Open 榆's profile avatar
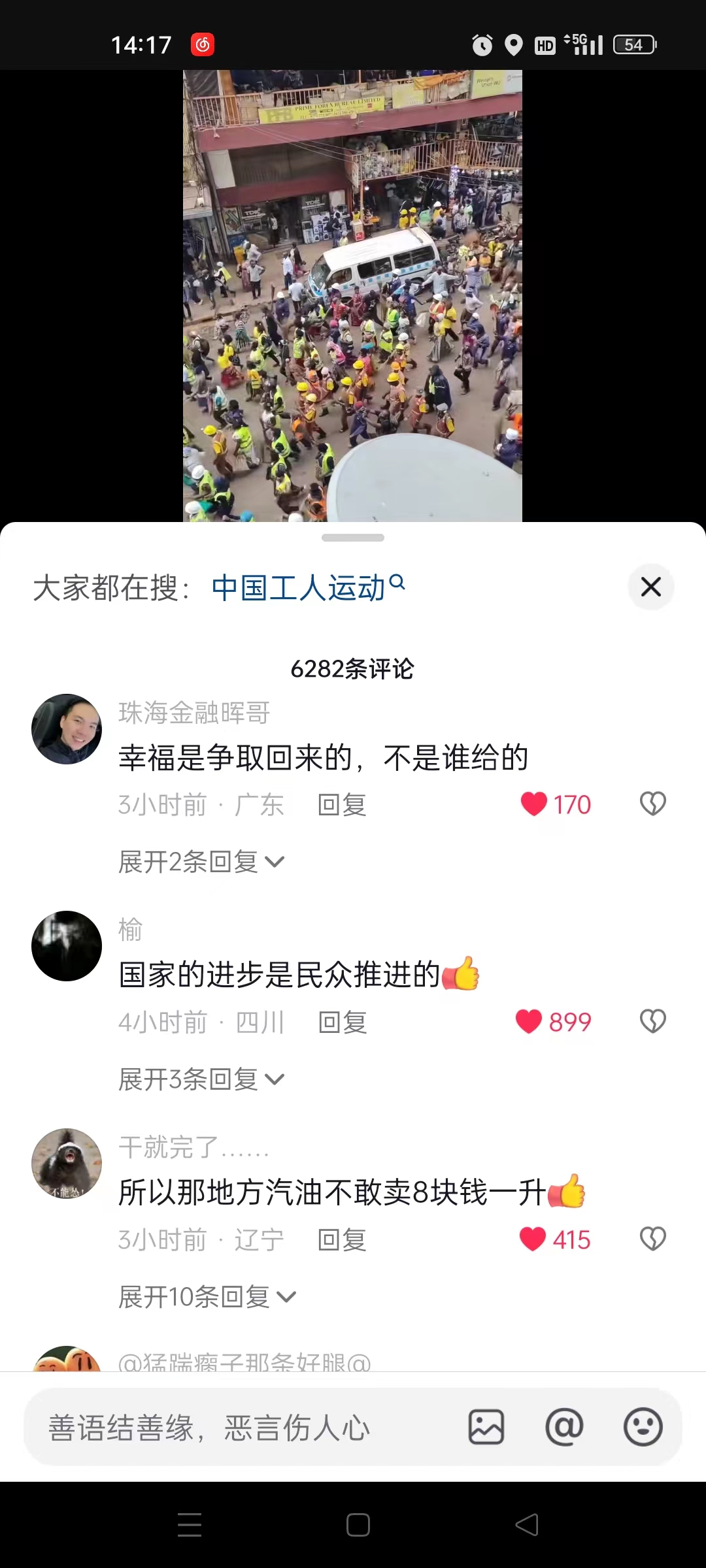 (67, 945)
